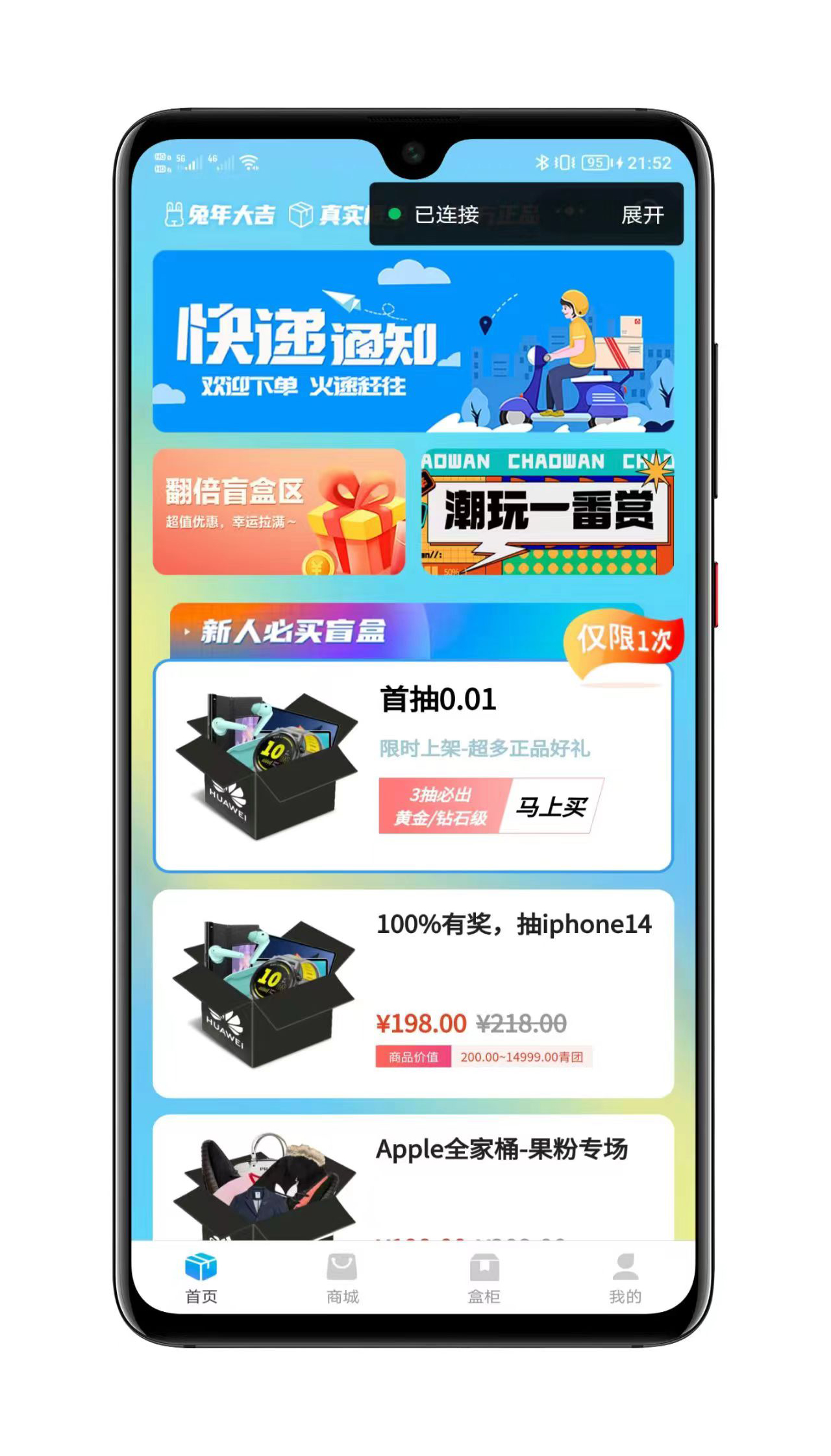The width and height of the screenshot is (831, 1456).
Task: Tap the 马上买 button
Action: [x=551, y=807]
